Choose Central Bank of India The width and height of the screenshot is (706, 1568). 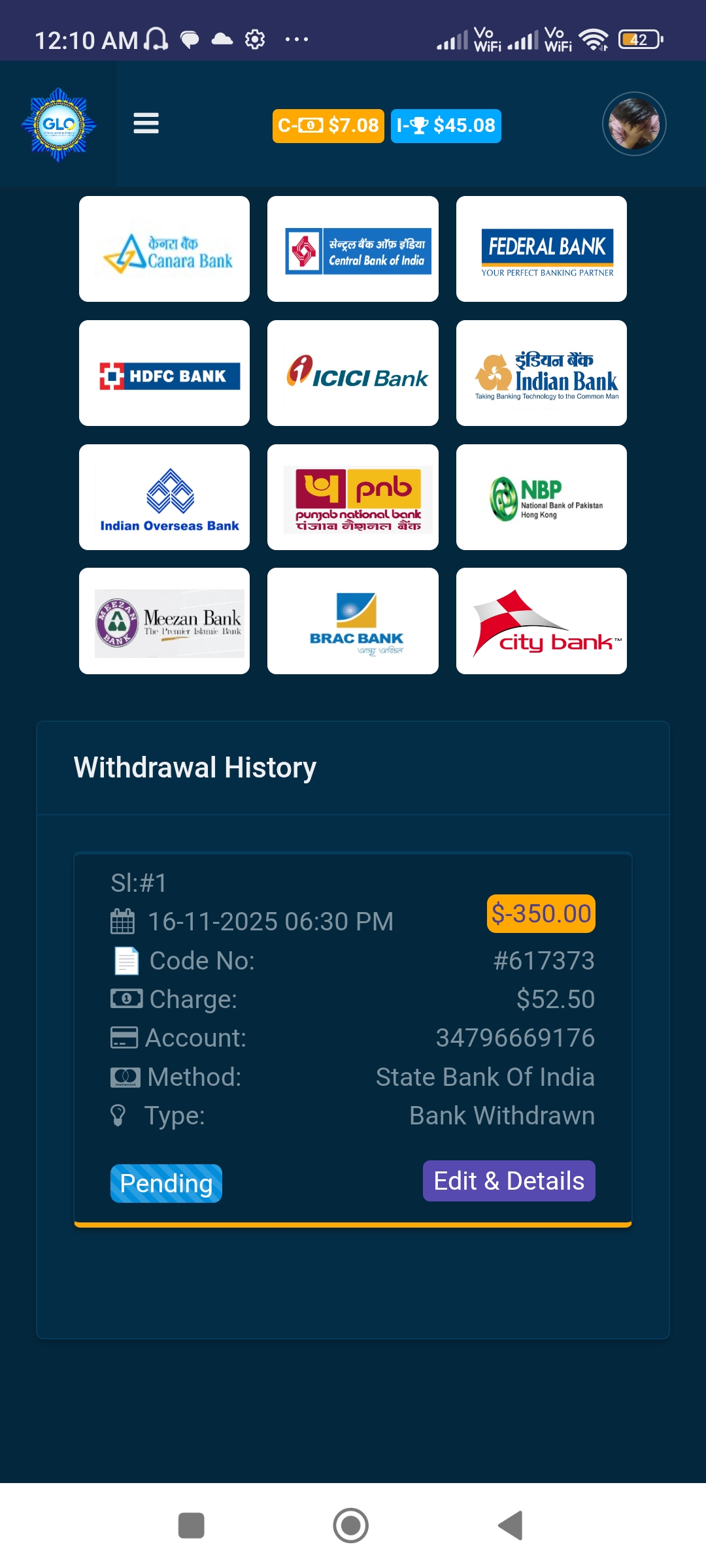point(353,249)
